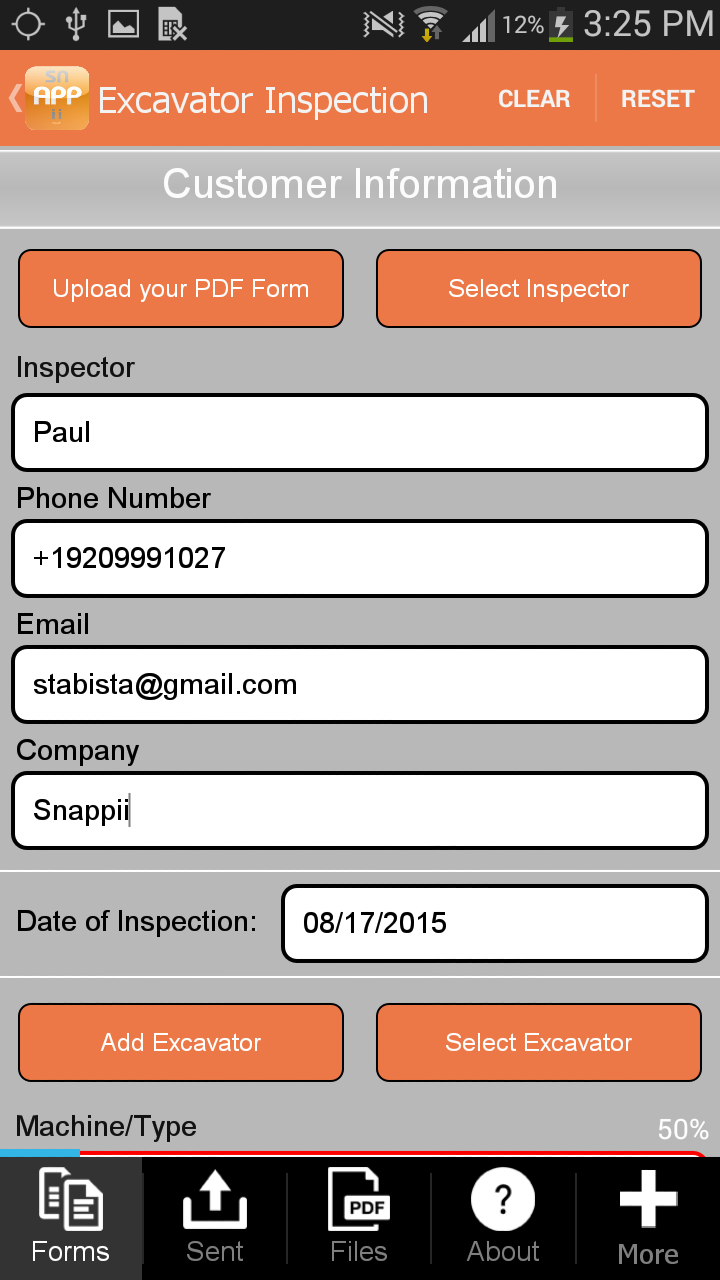Tap RESET in the header
The width and height of the screenshot is (720, 1280).
tap(657, 98)
